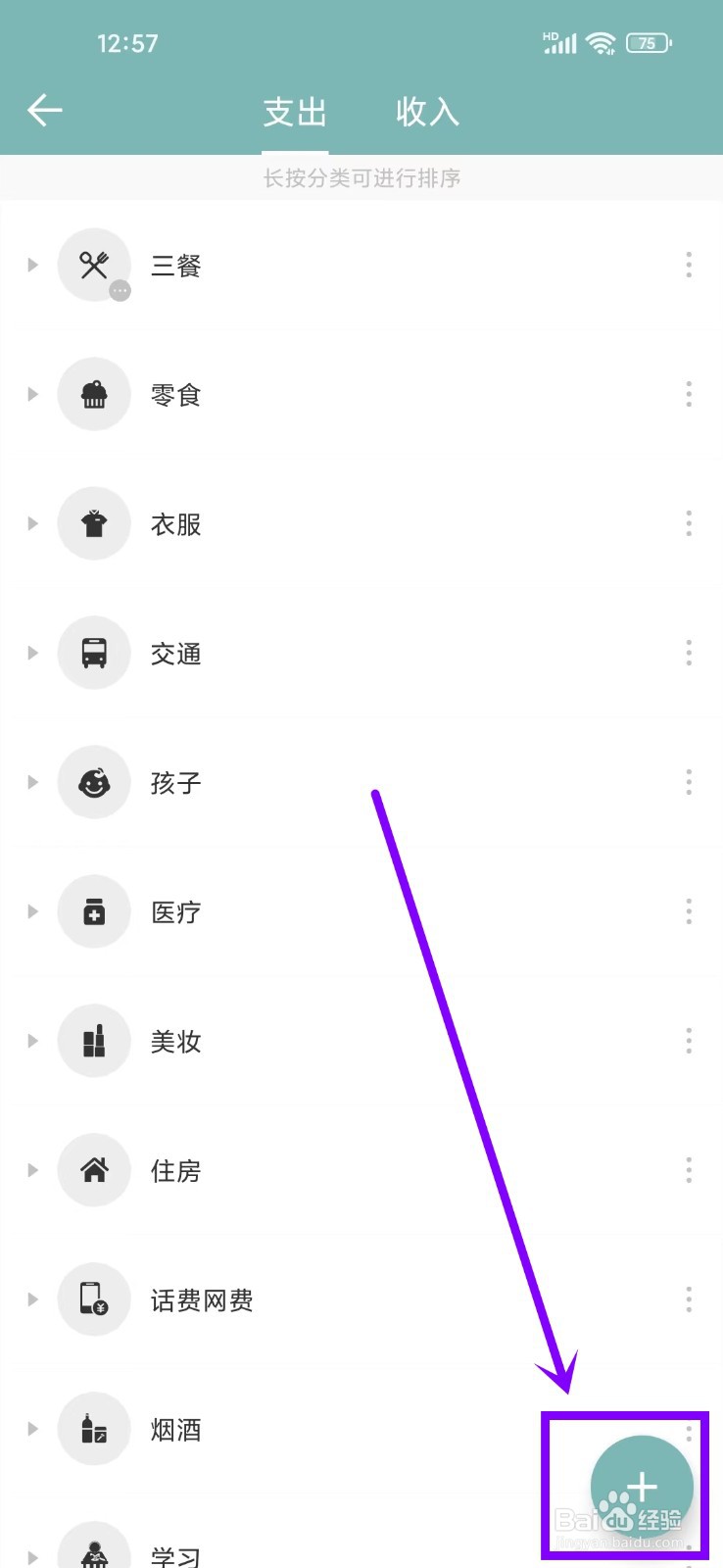
Task: Add a new category with the plus button
Action: (642, 1487)
